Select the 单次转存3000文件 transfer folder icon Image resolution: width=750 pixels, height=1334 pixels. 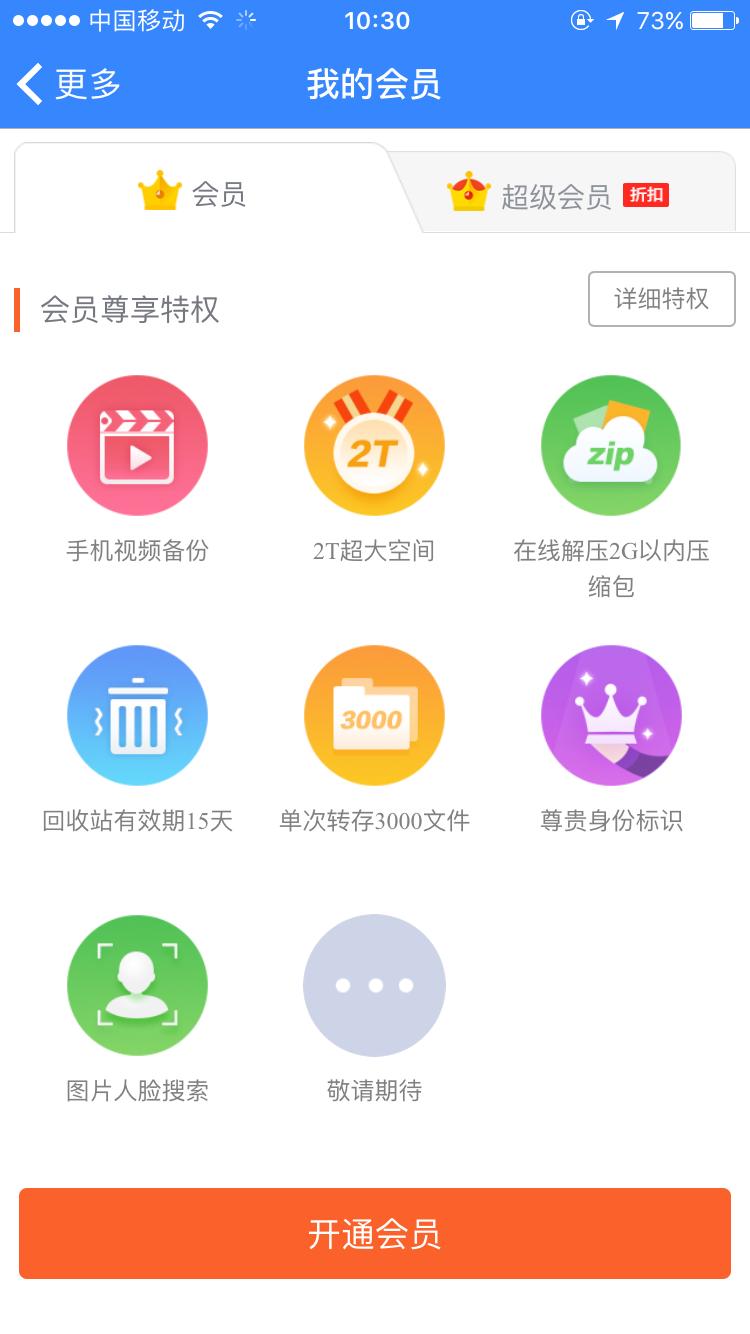pos(374,715)
